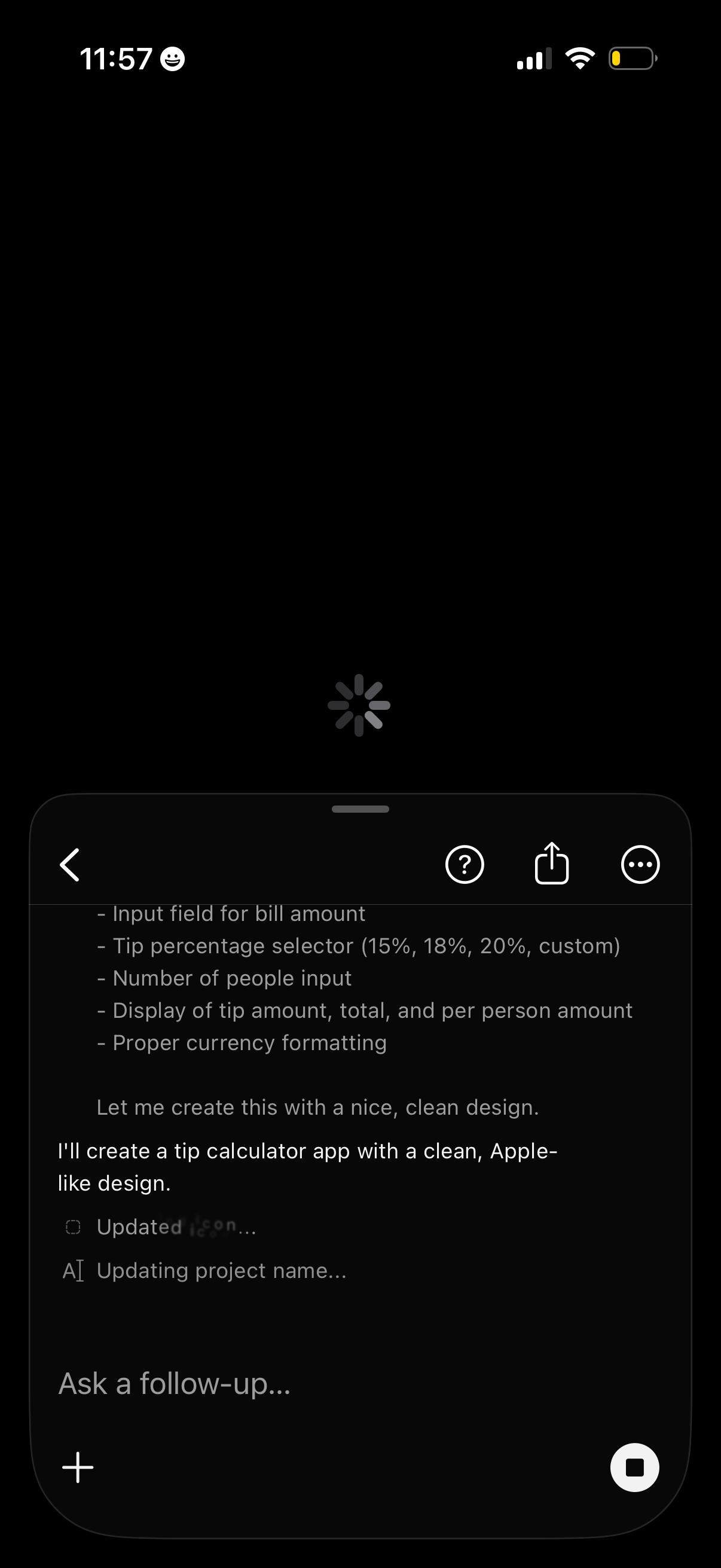Collapse the chat panel using the drag handle
This screenshot has width=721, height=1568.
360,809
